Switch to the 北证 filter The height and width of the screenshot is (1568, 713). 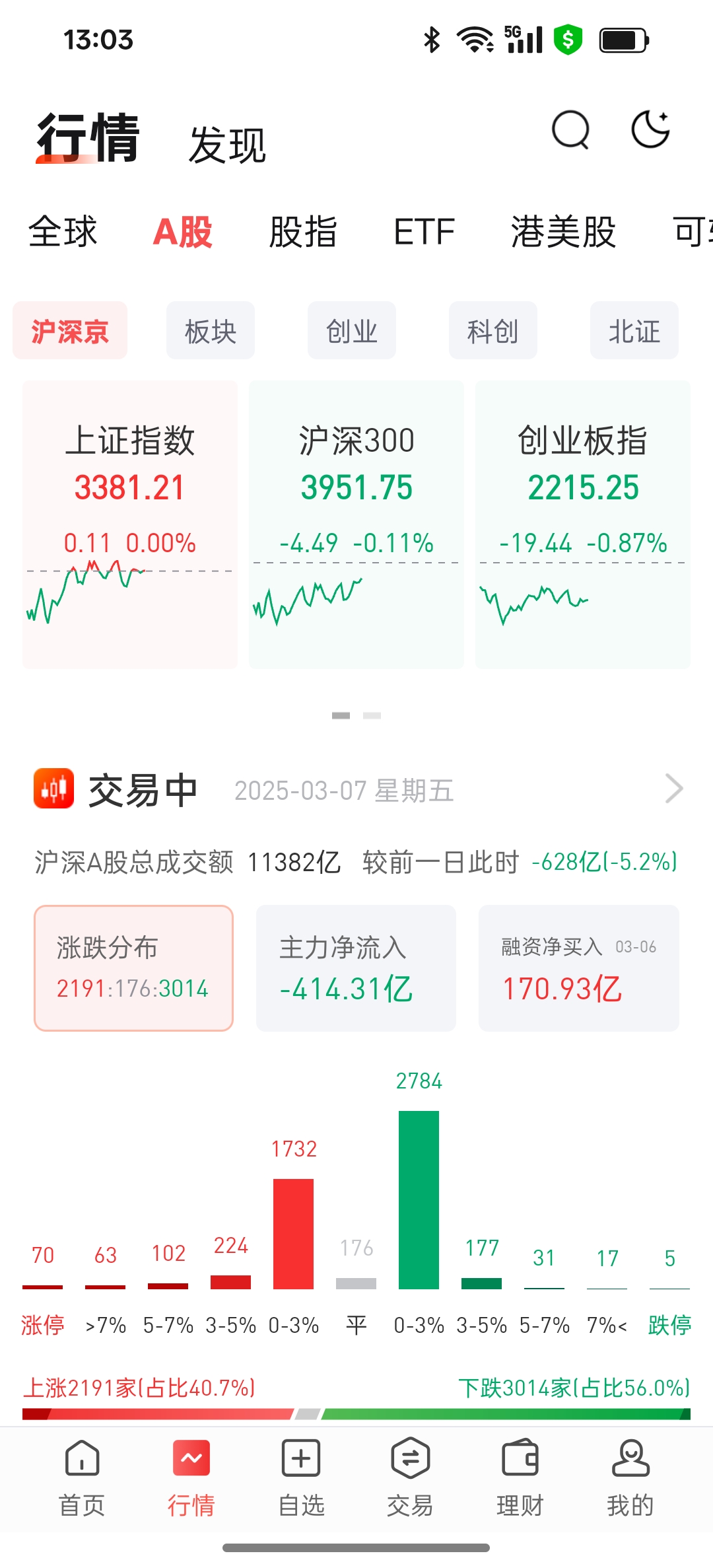[x=633, y=331]
